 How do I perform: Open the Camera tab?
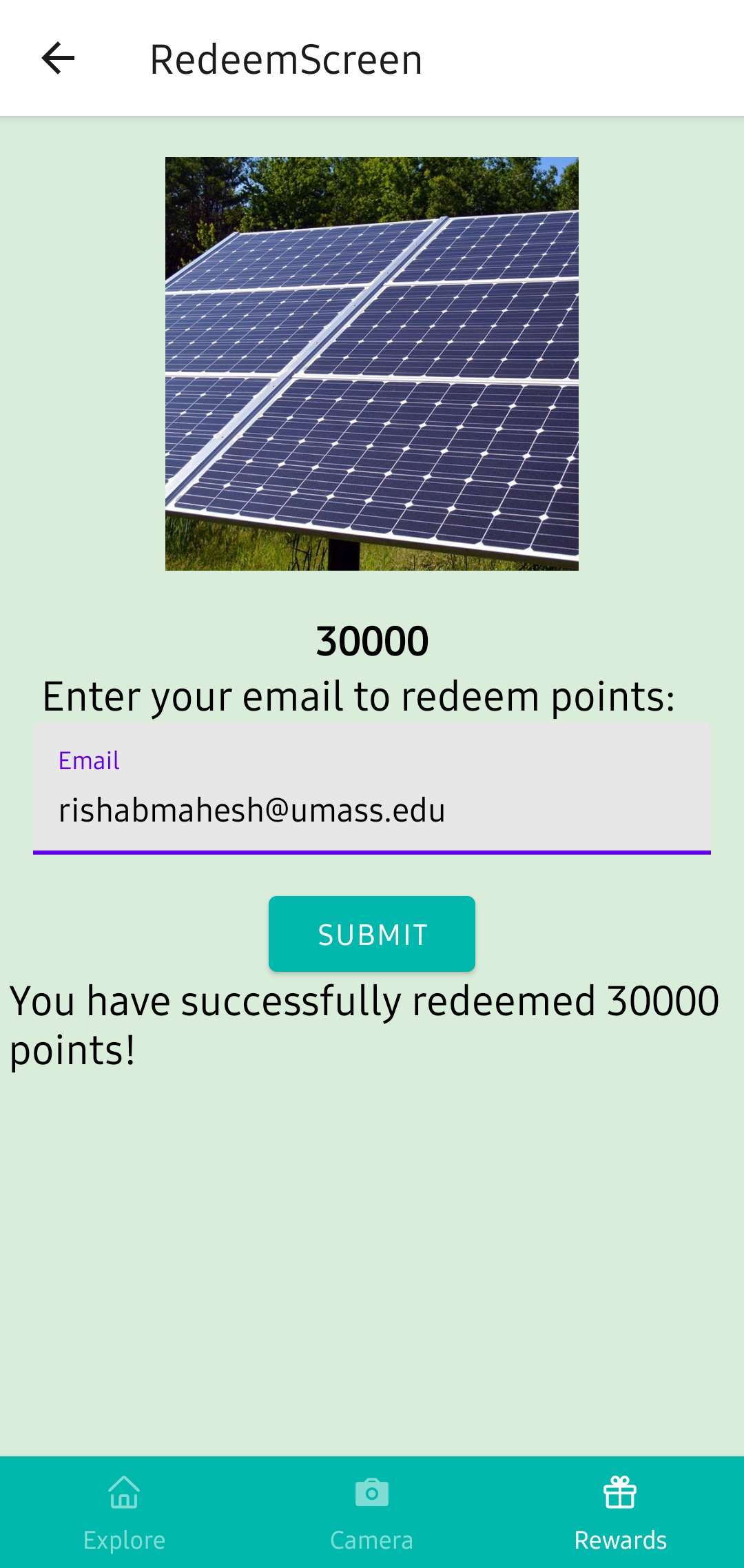coord(372,1512)
